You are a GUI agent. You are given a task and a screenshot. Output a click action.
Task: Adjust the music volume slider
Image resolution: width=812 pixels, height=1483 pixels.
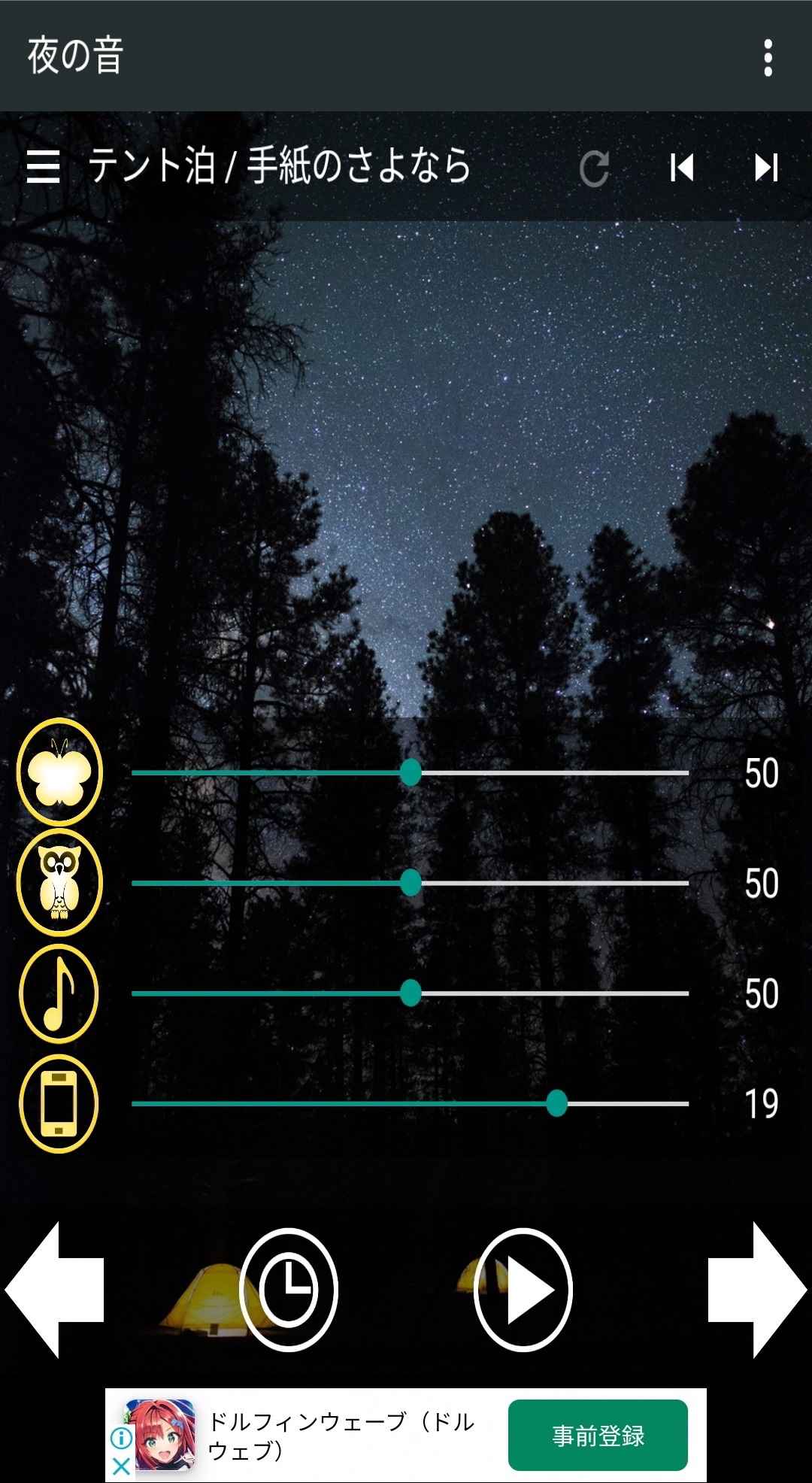pyautogui.click(x=411, y=993)
